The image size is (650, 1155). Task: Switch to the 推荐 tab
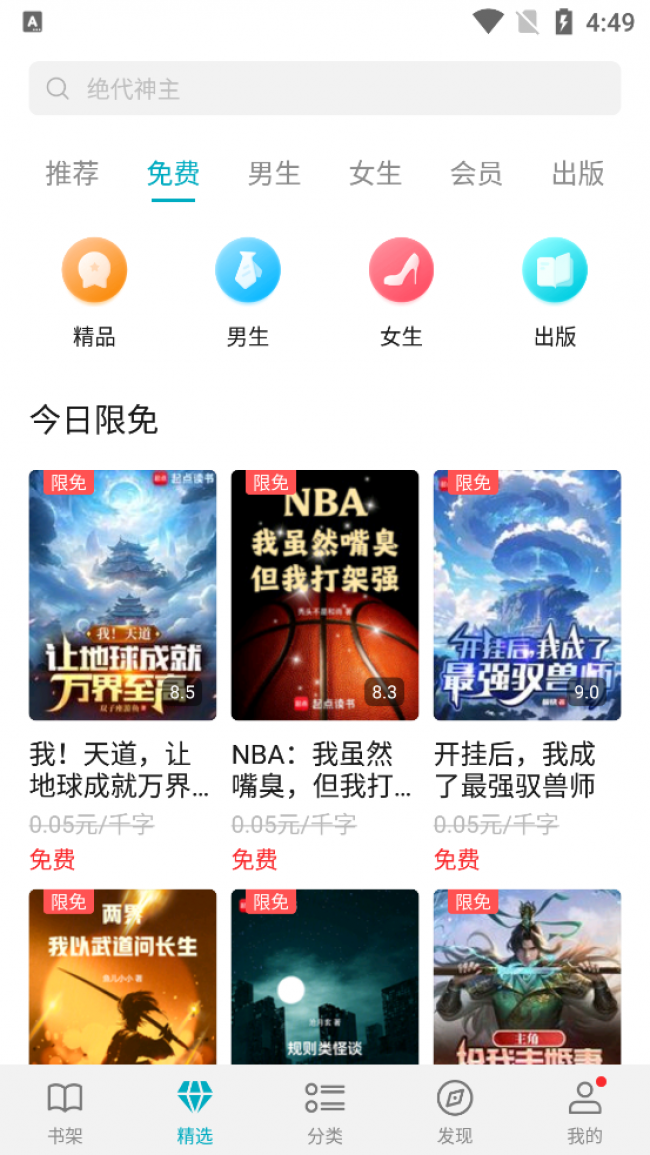click(x=72, y=174)
